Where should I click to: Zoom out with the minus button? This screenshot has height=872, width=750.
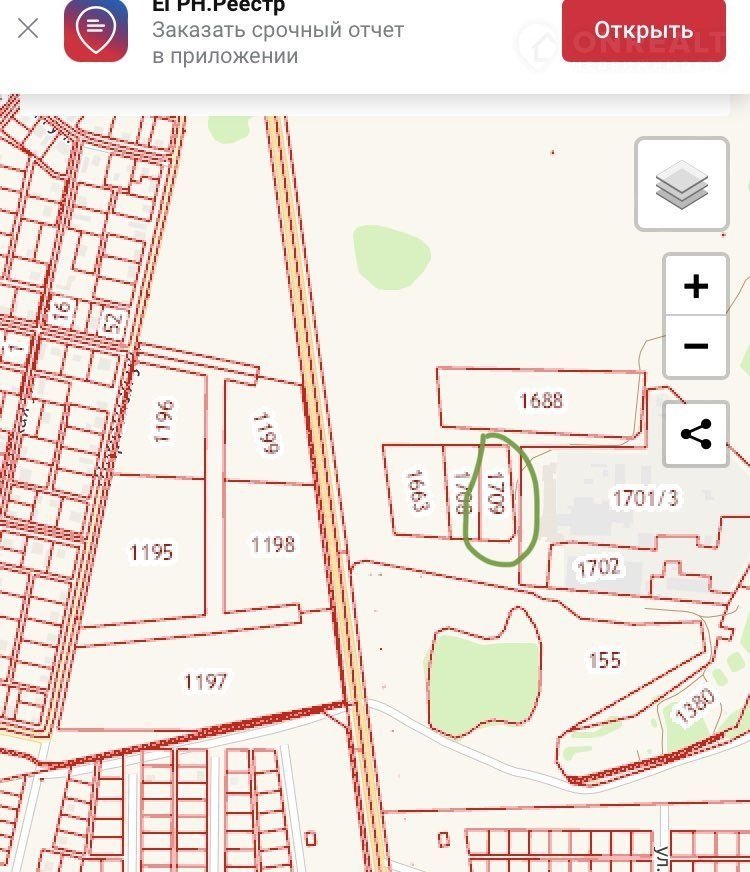click(696, 347)
